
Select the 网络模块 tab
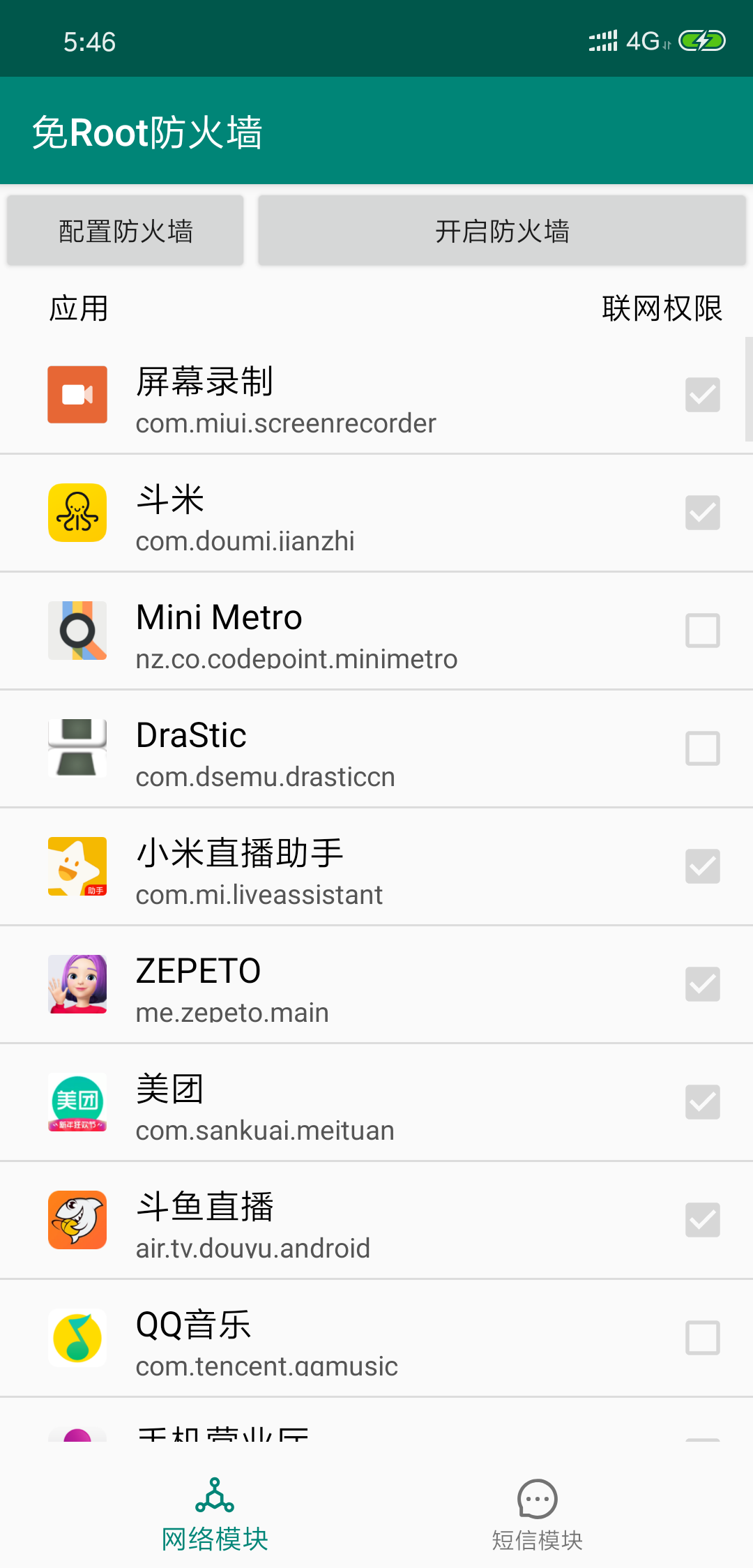[215, 1515]
